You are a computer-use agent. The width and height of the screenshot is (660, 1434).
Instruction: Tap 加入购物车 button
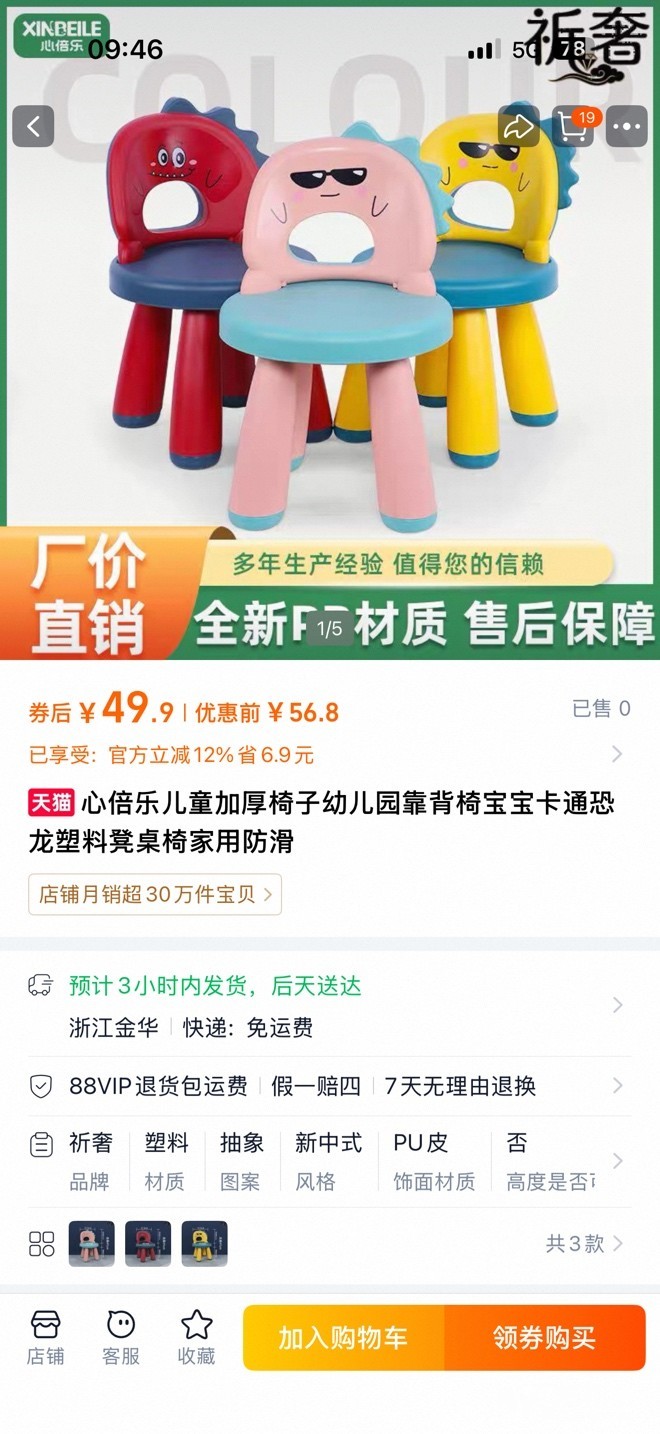point(344,1338)
